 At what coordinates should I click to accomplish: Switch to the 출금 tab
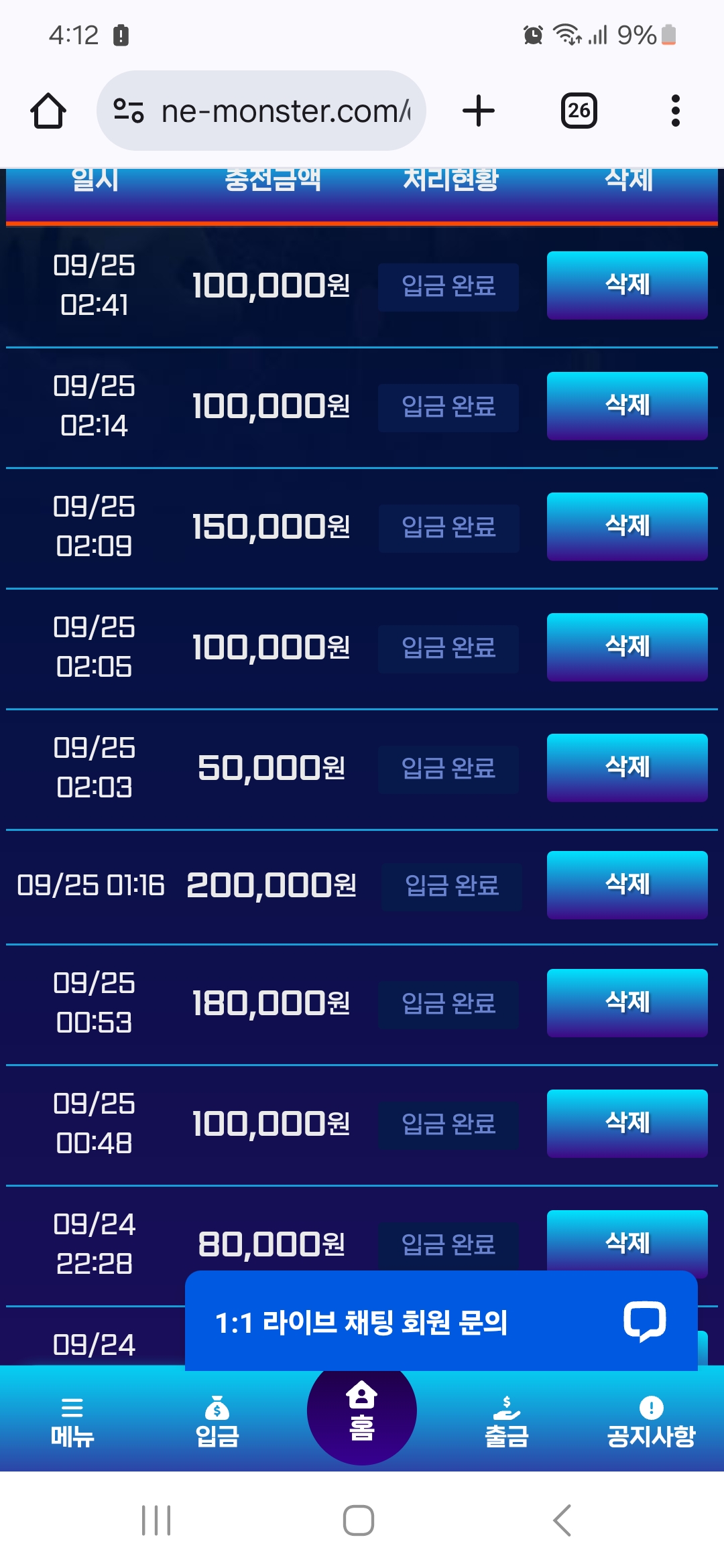507,1422
